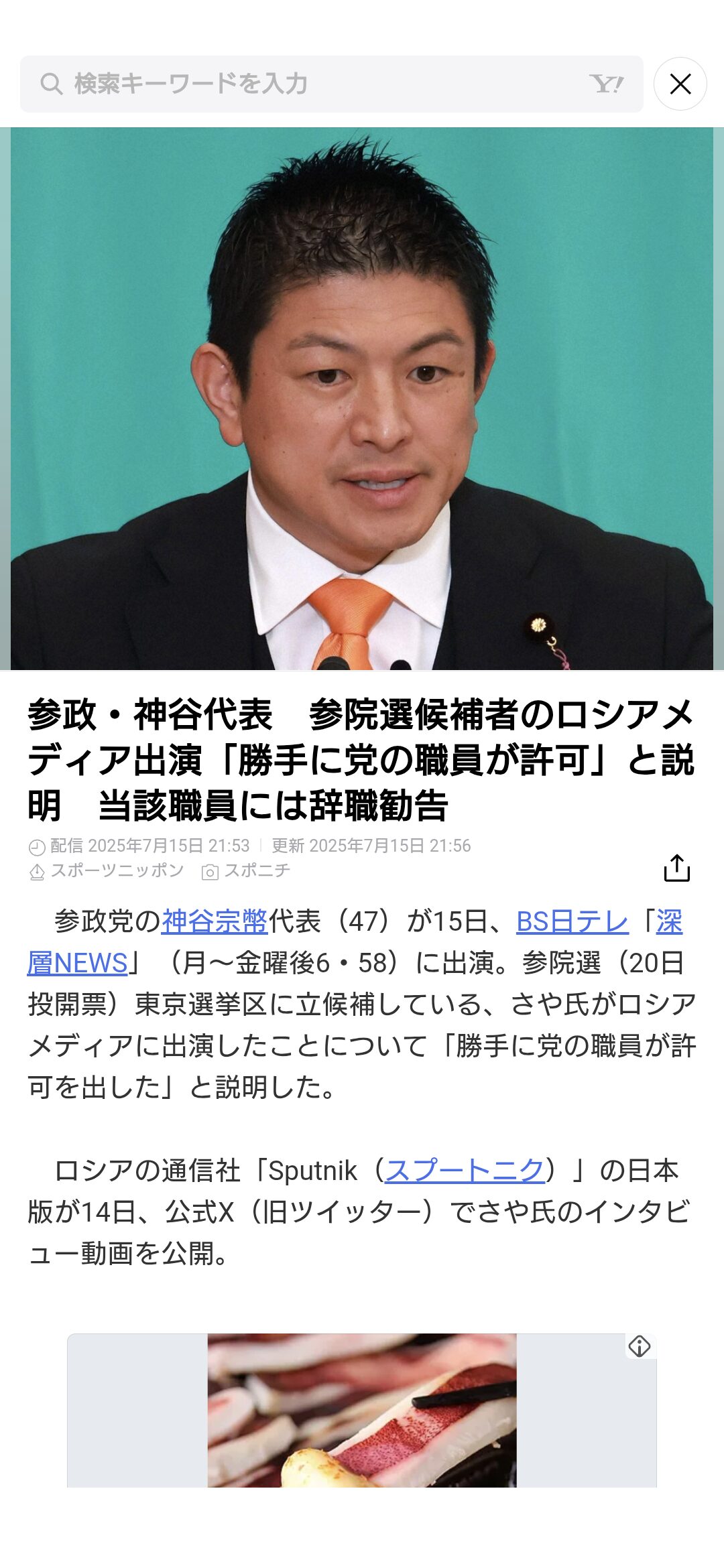Open the food advertisement banner
This screenshot has width=724, height=1568.
362,1410
